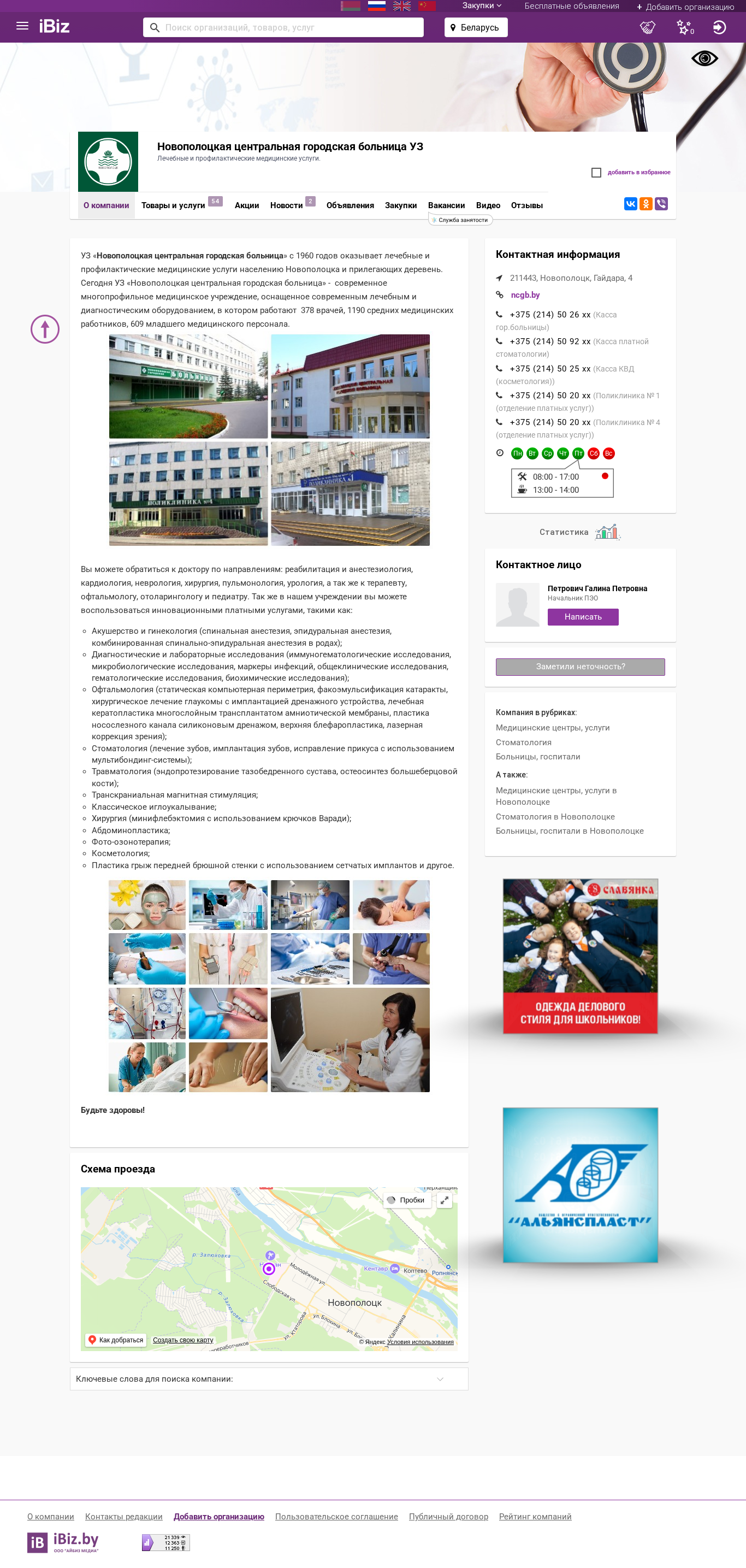Switch to the Вакансии tab

(446, 206)
